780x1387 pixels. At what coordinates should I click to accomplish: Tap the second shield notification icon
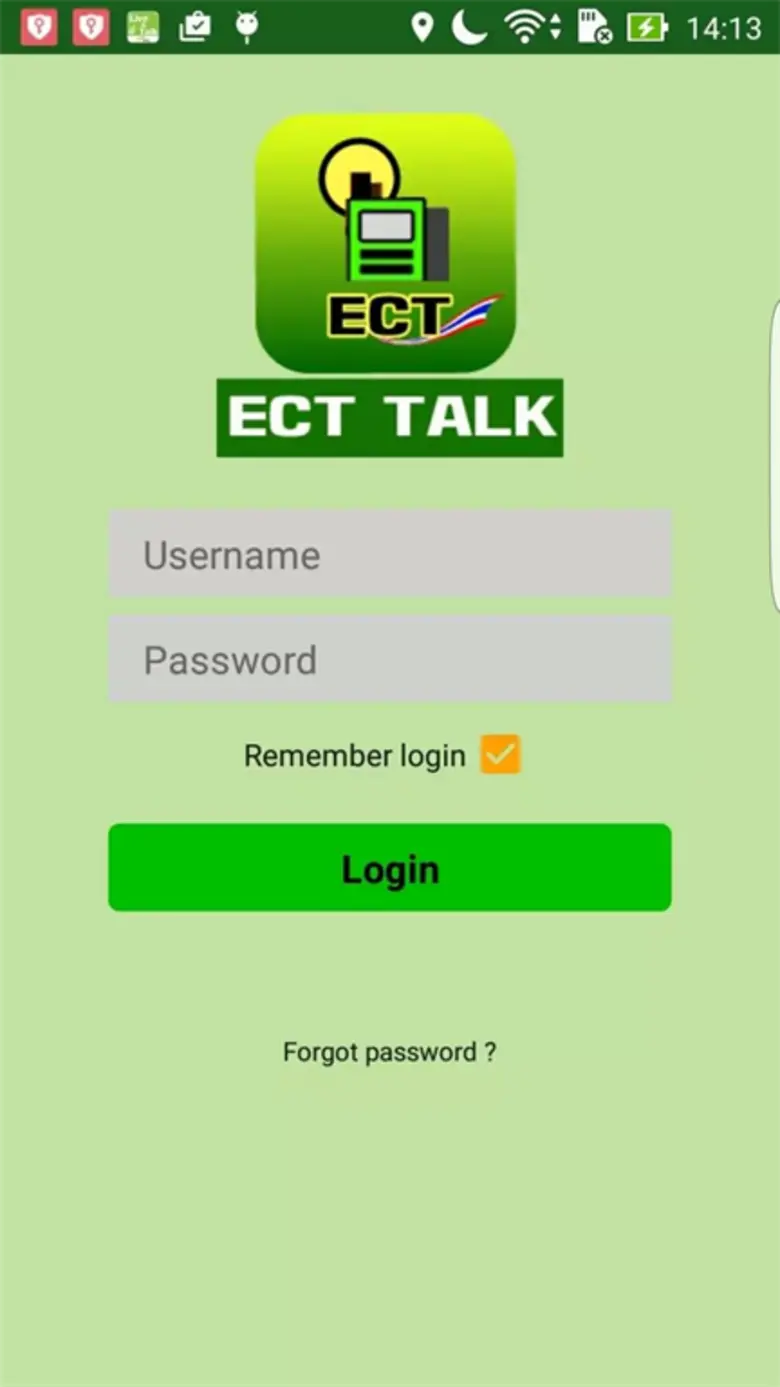pyautogui.click(x=88, y=27)
